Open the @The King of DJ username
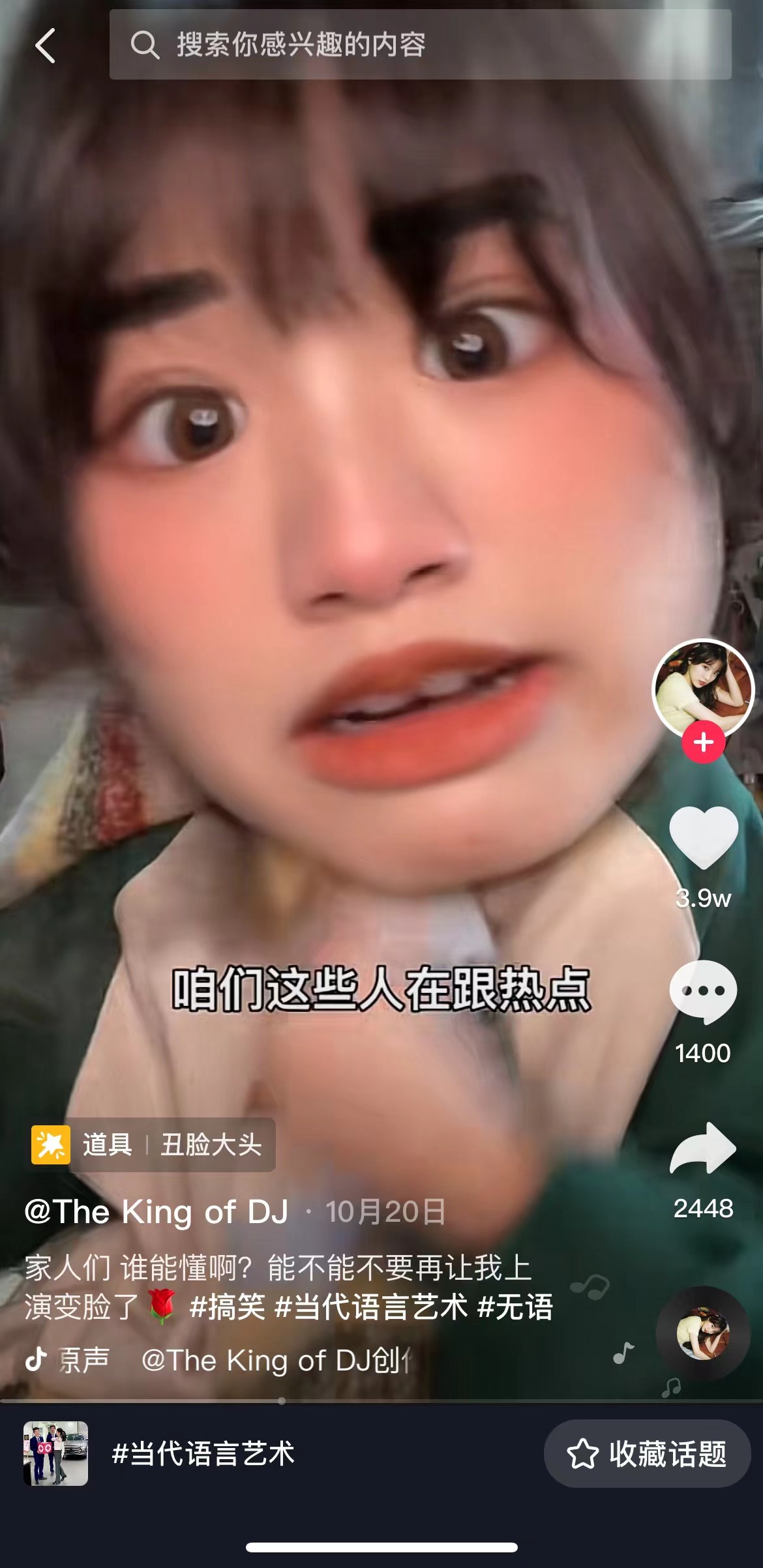 [157, 1212]
